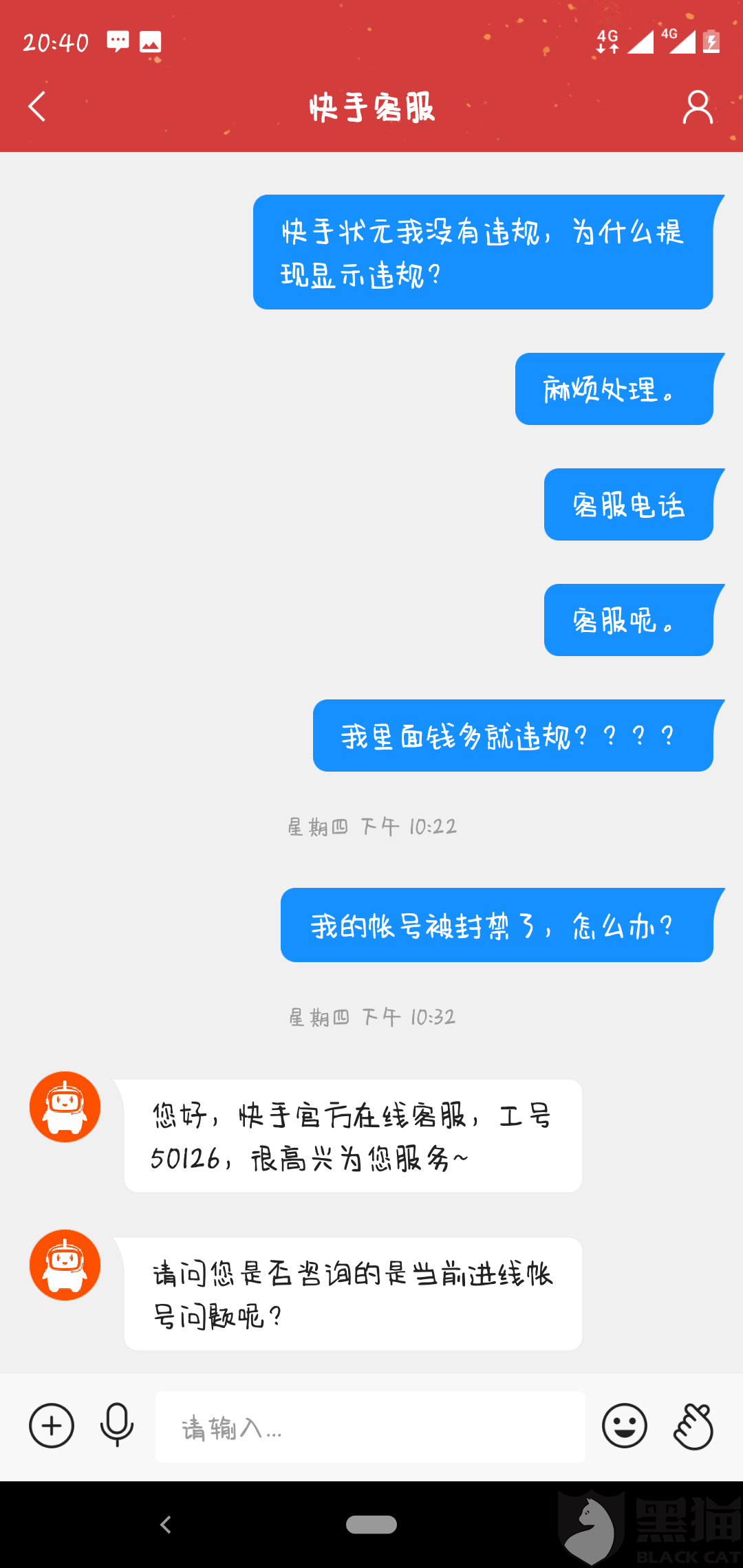Tap the system back button

click(x=166, y=1525)
